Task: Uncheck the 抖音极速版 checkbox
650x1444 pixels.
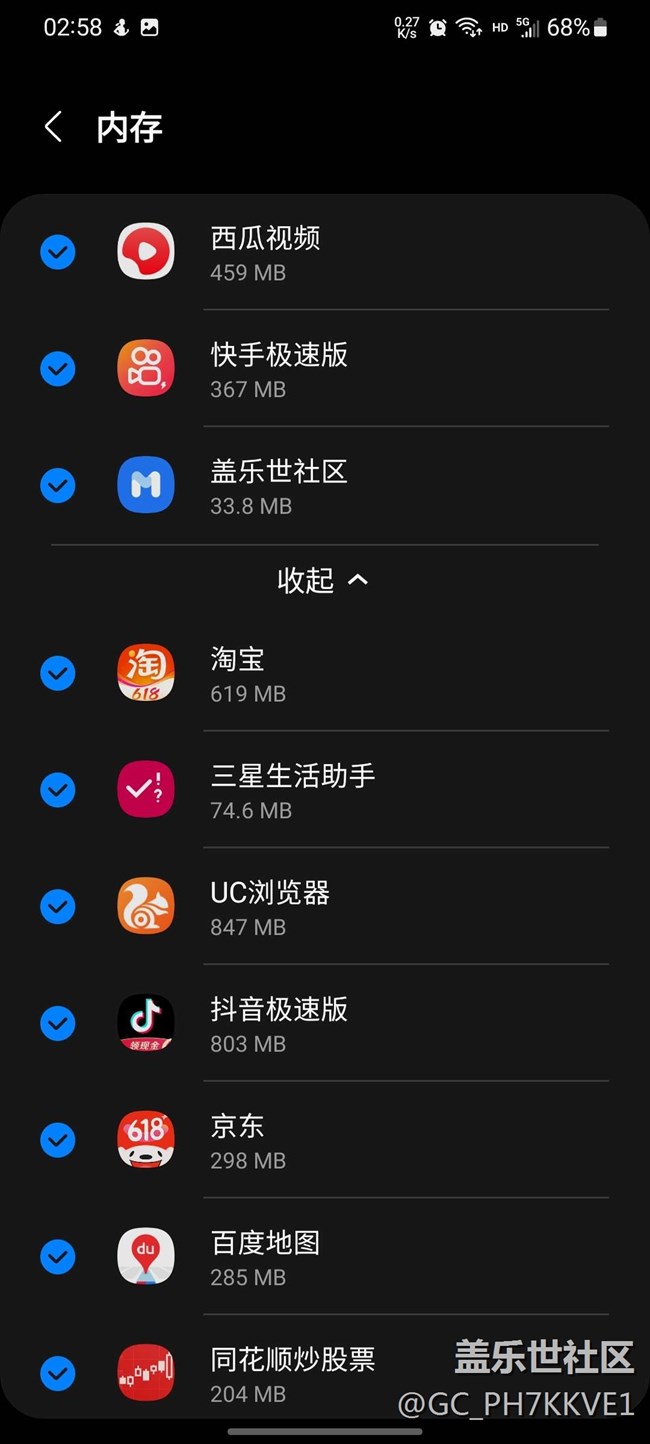Action: pyautogui.click(x=58, y=1023)
